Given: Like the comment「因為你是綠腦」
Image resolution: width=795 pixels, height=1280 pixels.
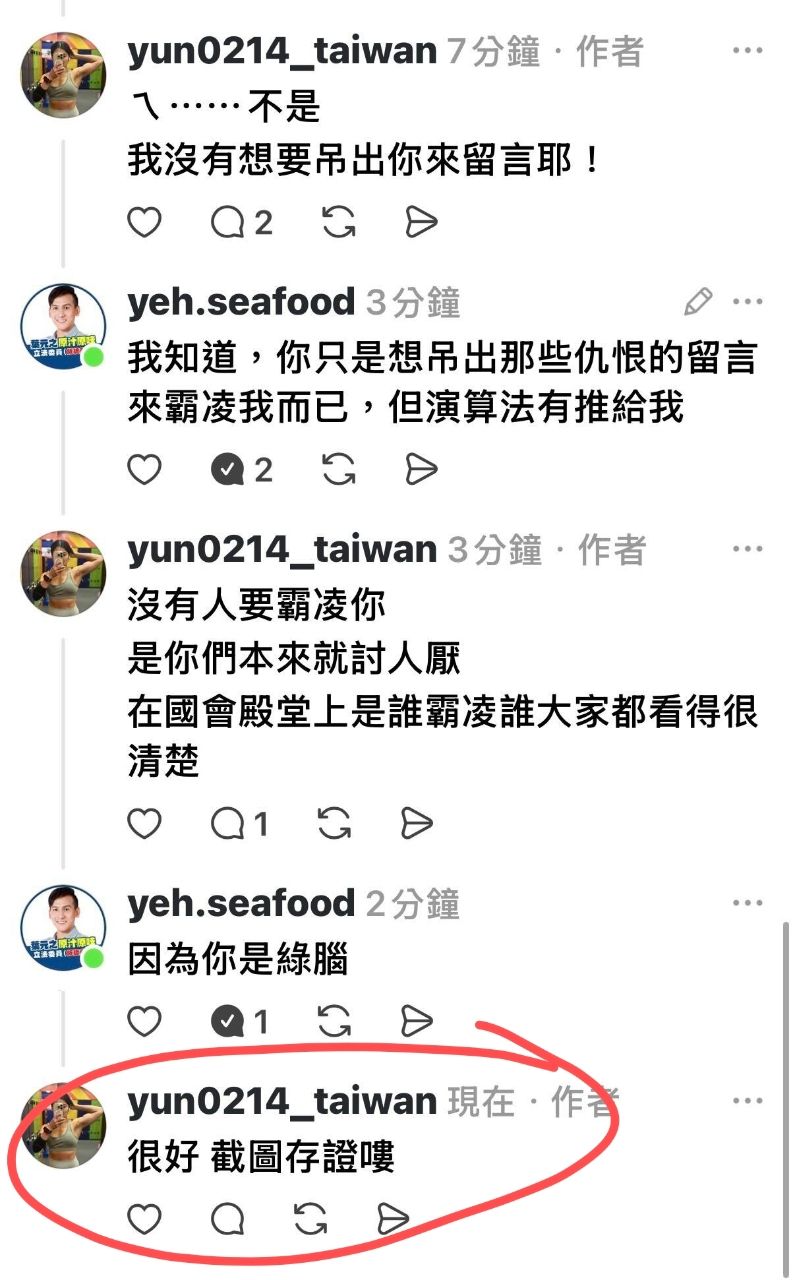Looking at the screenshot, I should [x=145, y=1021].
